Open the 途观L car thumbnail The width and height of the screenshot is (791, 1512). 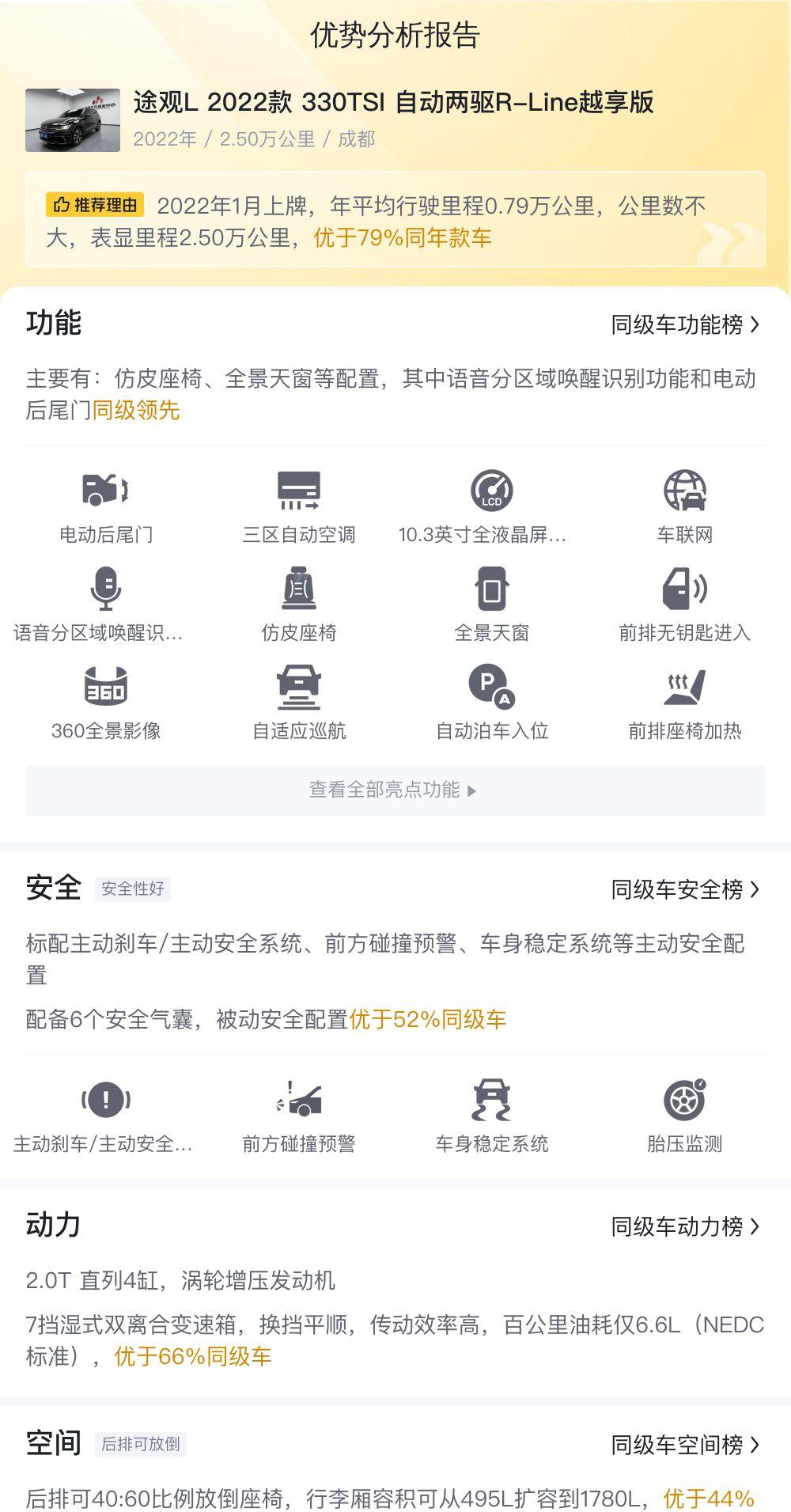pos(73,119)
